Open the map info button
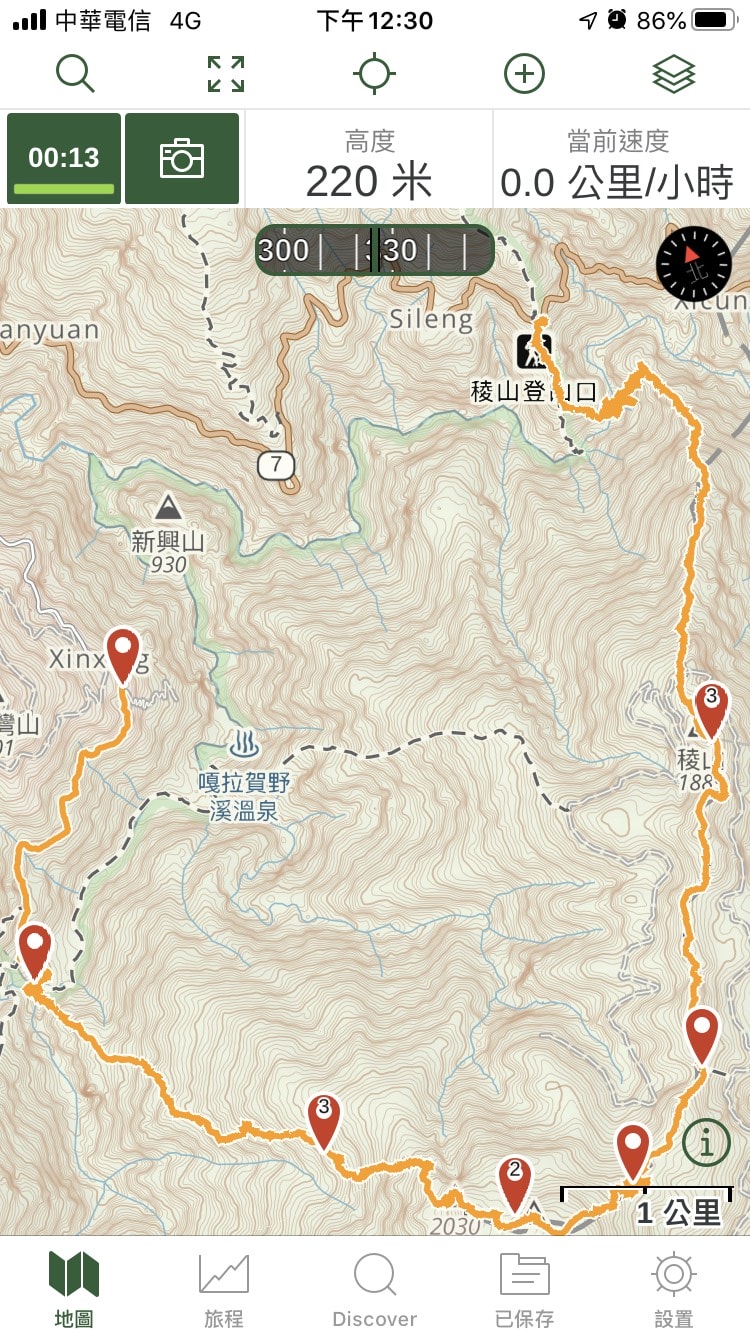The width and height of the screenshot is (750, 1334). point(706,1141)
